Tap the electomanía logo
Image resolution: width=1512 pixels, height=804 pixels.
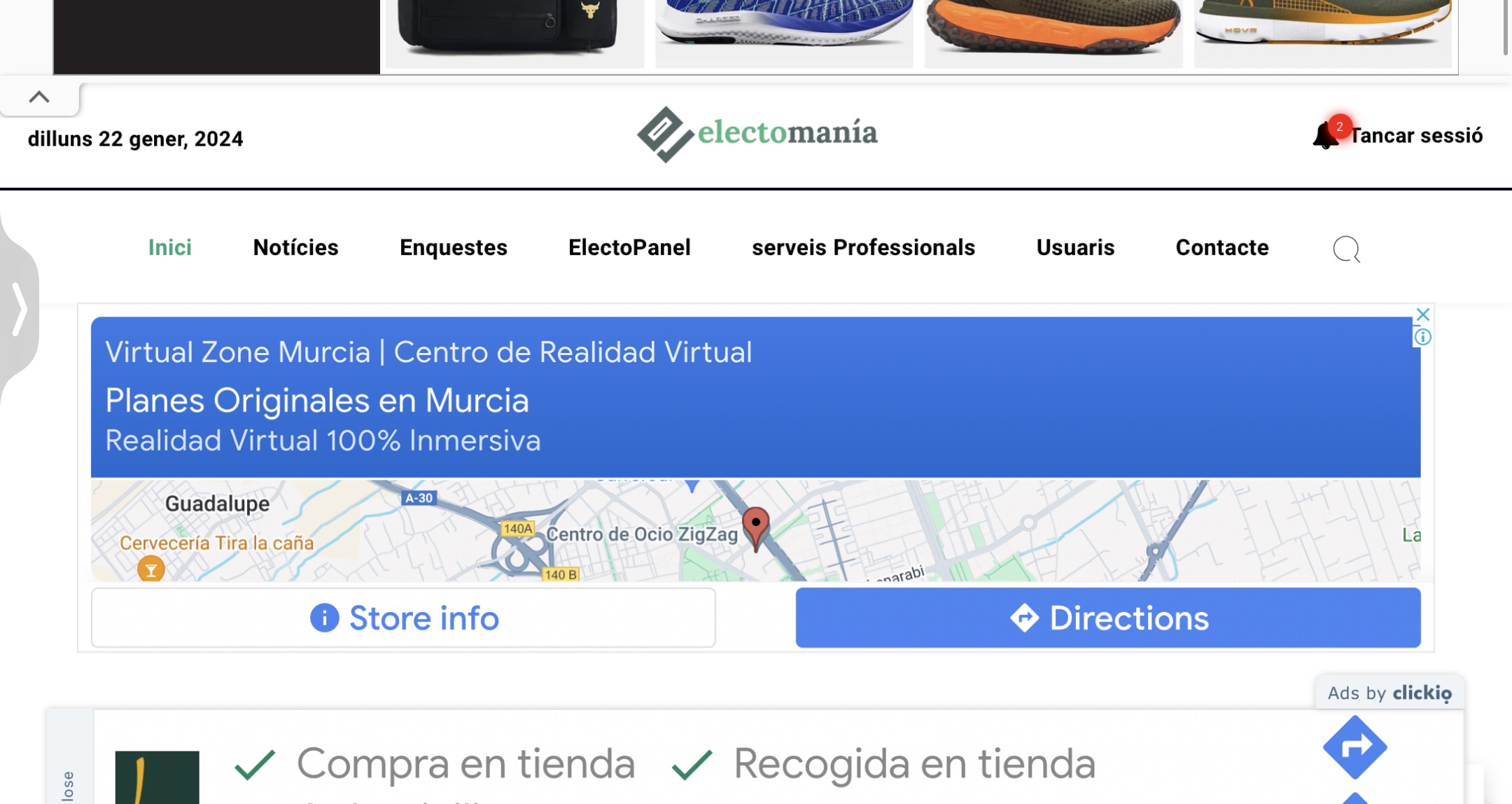click(757, 134)
